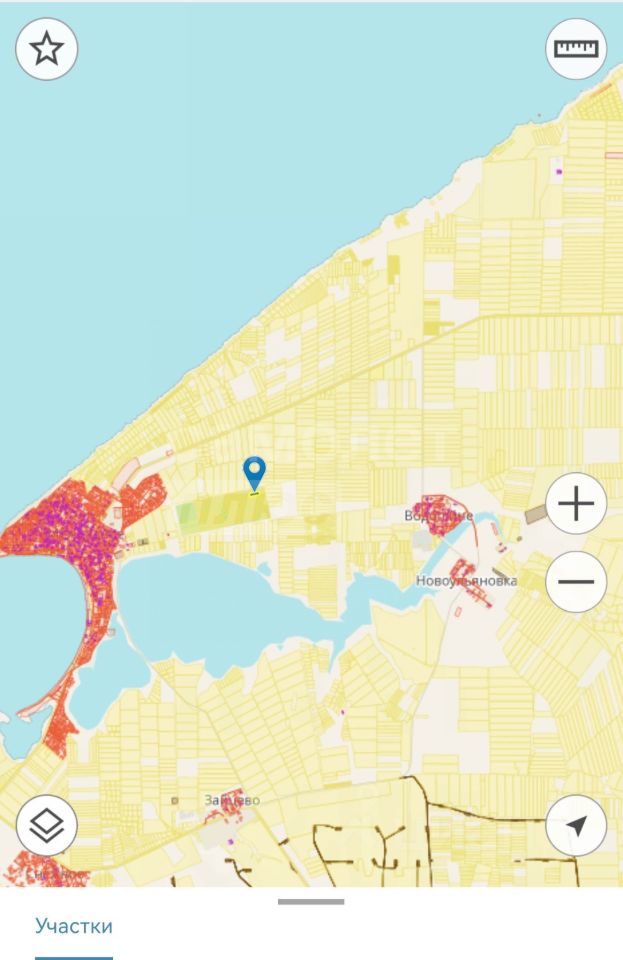Screen dimensions: 623x960
Task: Center map on my location
Action: (576, 825)
